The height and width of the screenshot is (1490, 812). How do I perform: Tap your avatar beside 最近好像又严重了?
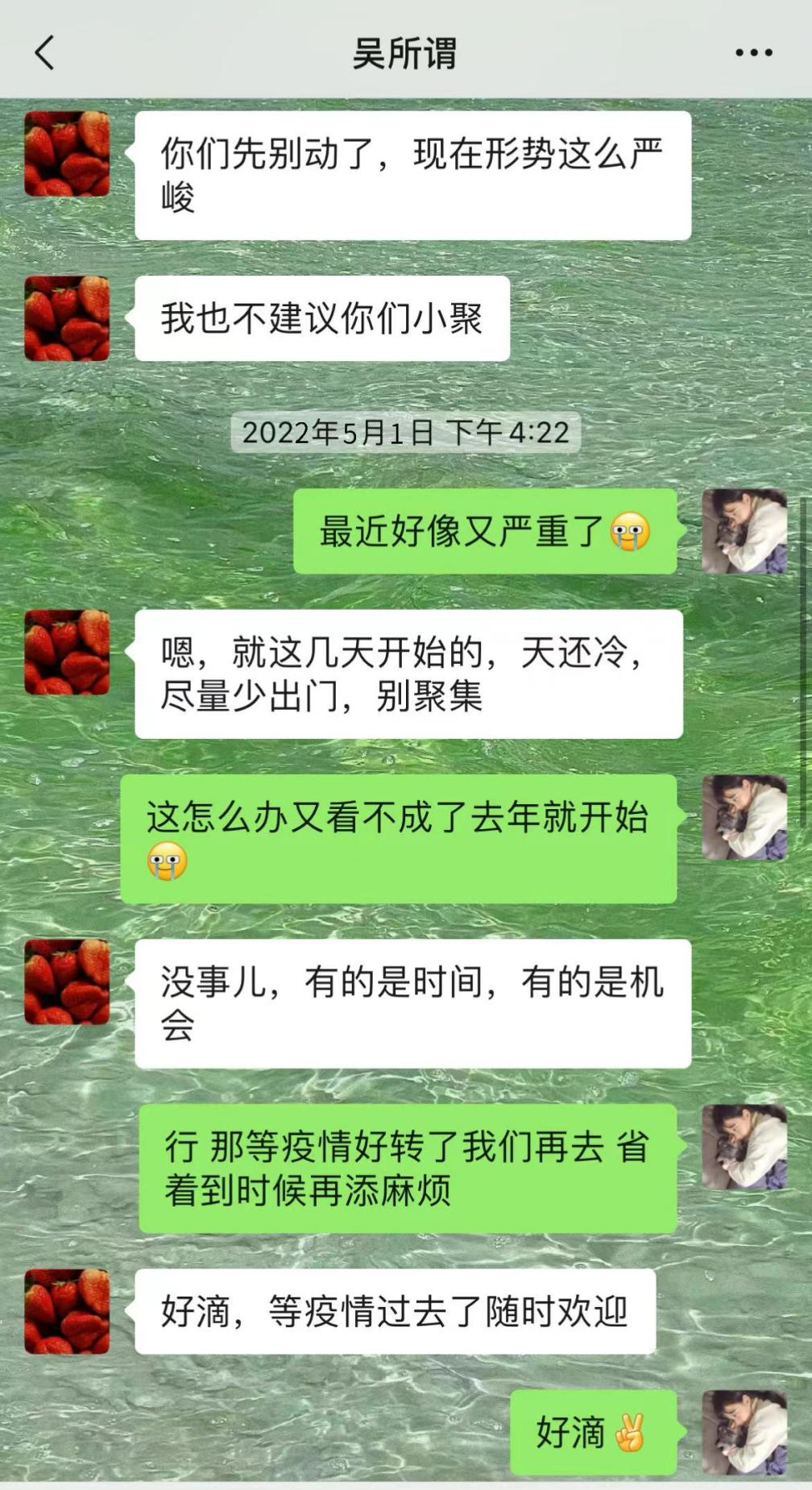[x=744, y=531]
